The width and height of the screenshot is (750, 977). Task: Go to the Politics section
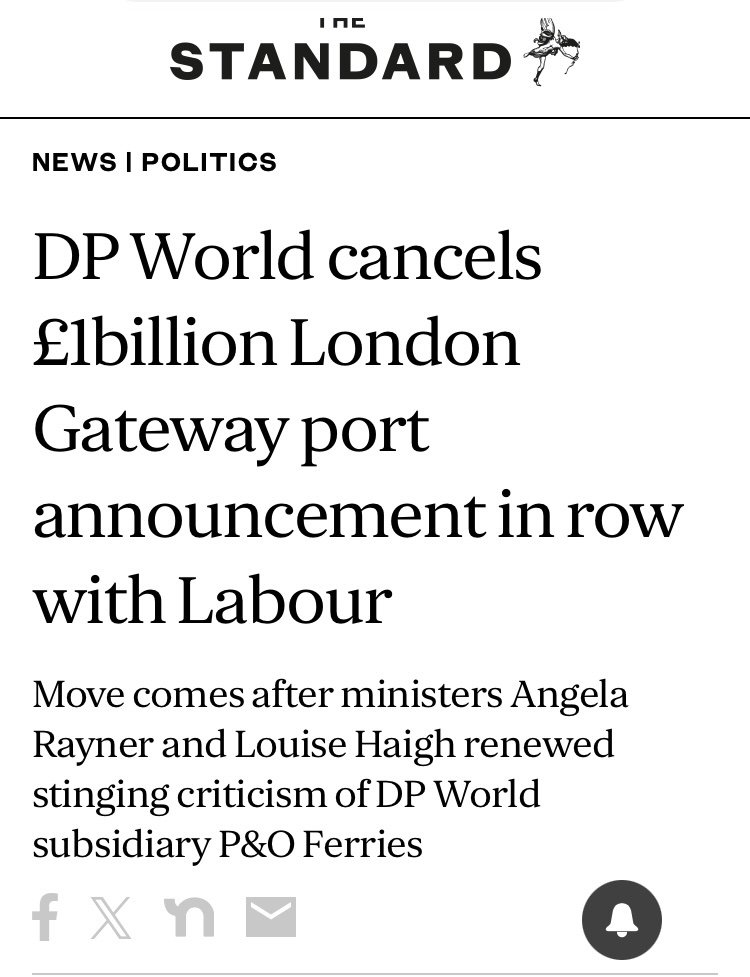click(209, 162)
